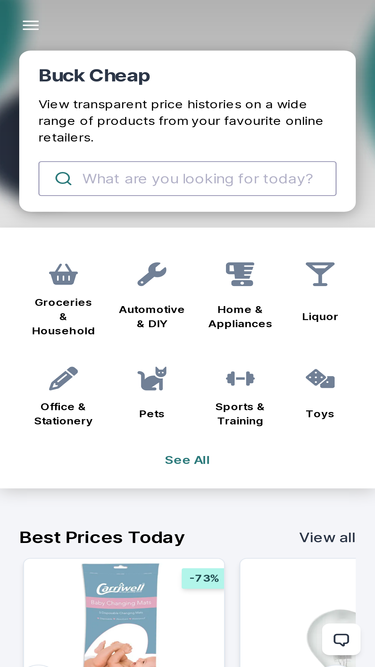Screen dimensions: 375x667
Task: Select Home & Appliances category
Action: (240, 296)
